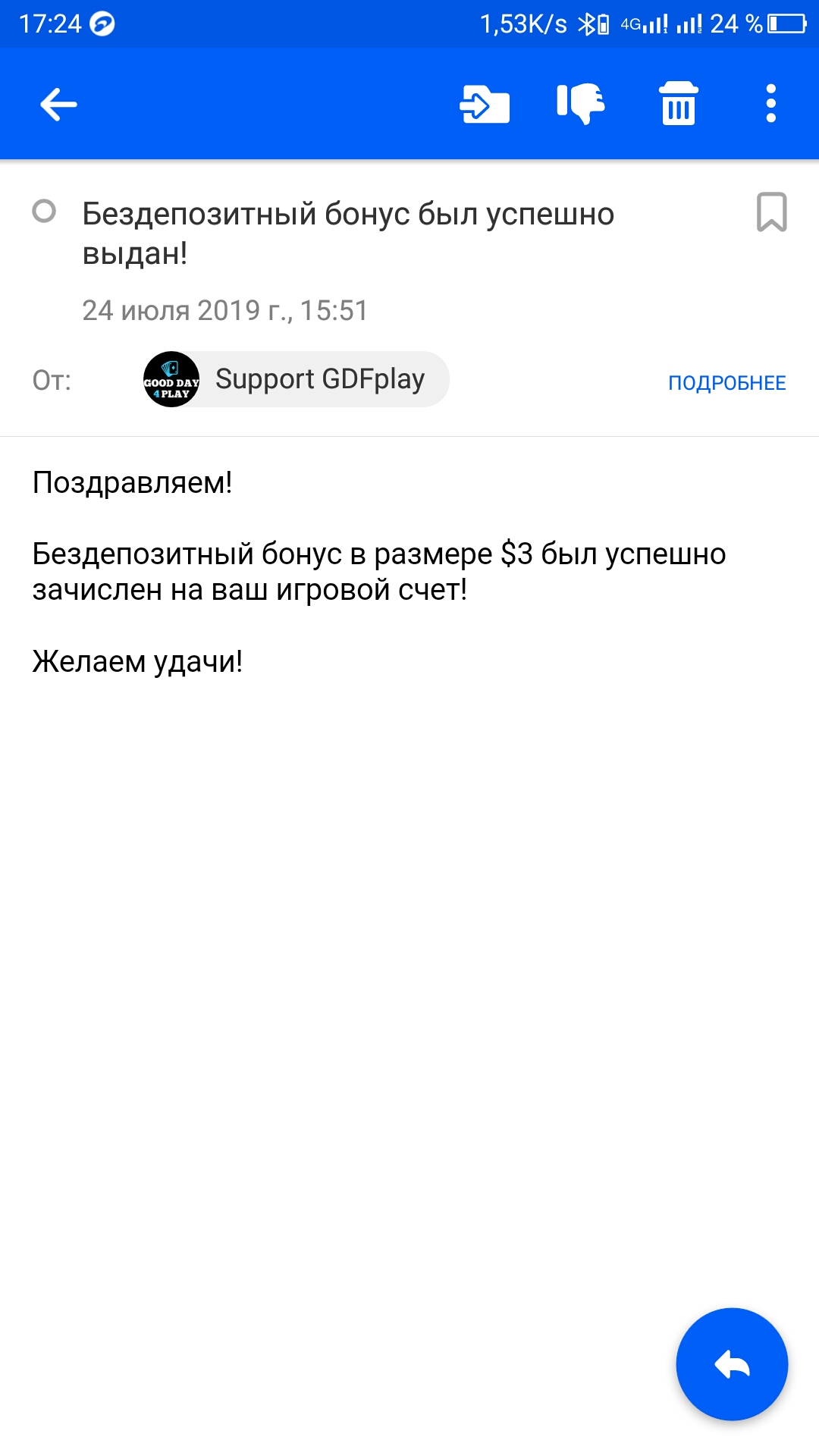Flag this email with the bookmark icon

[x=771, y=212]
